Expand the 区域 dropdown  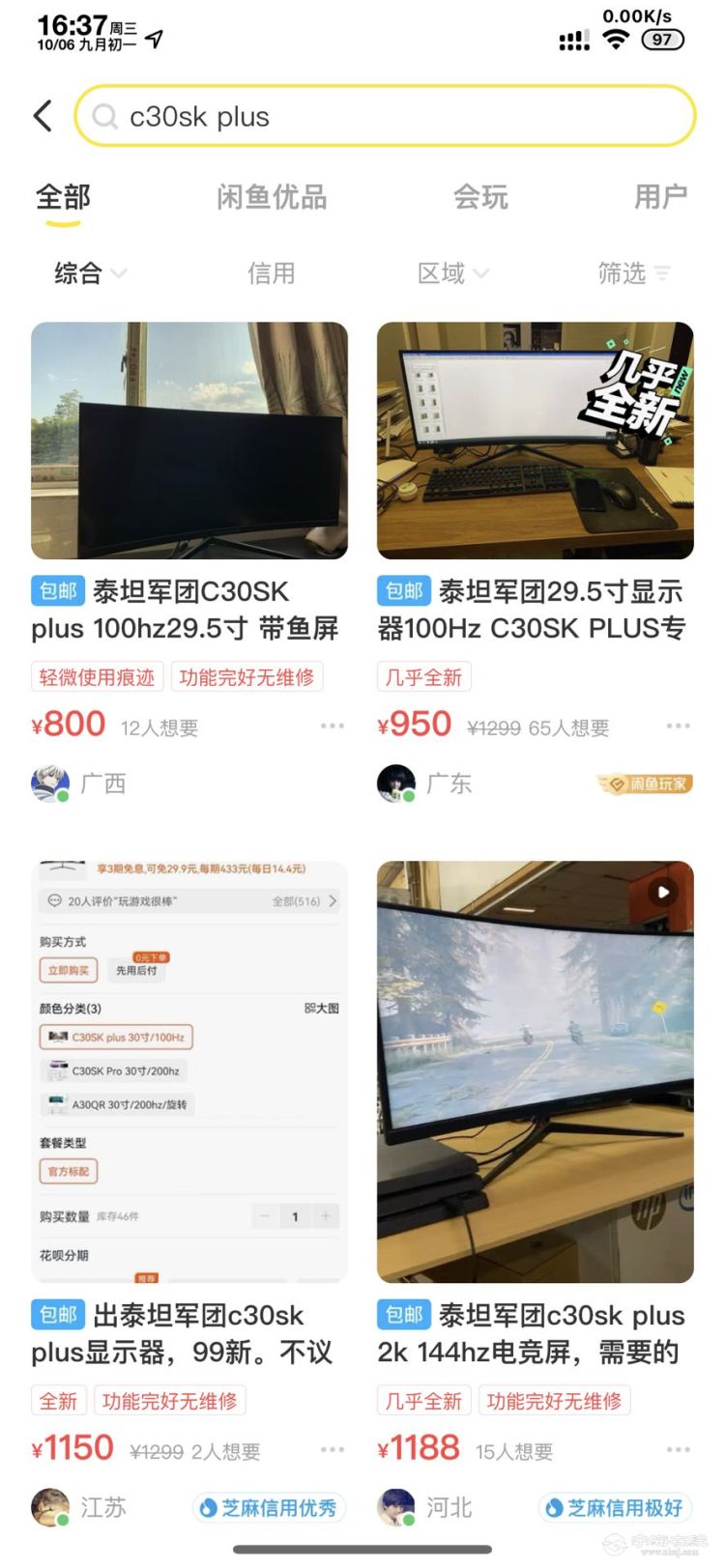click(x=452, y=273)
